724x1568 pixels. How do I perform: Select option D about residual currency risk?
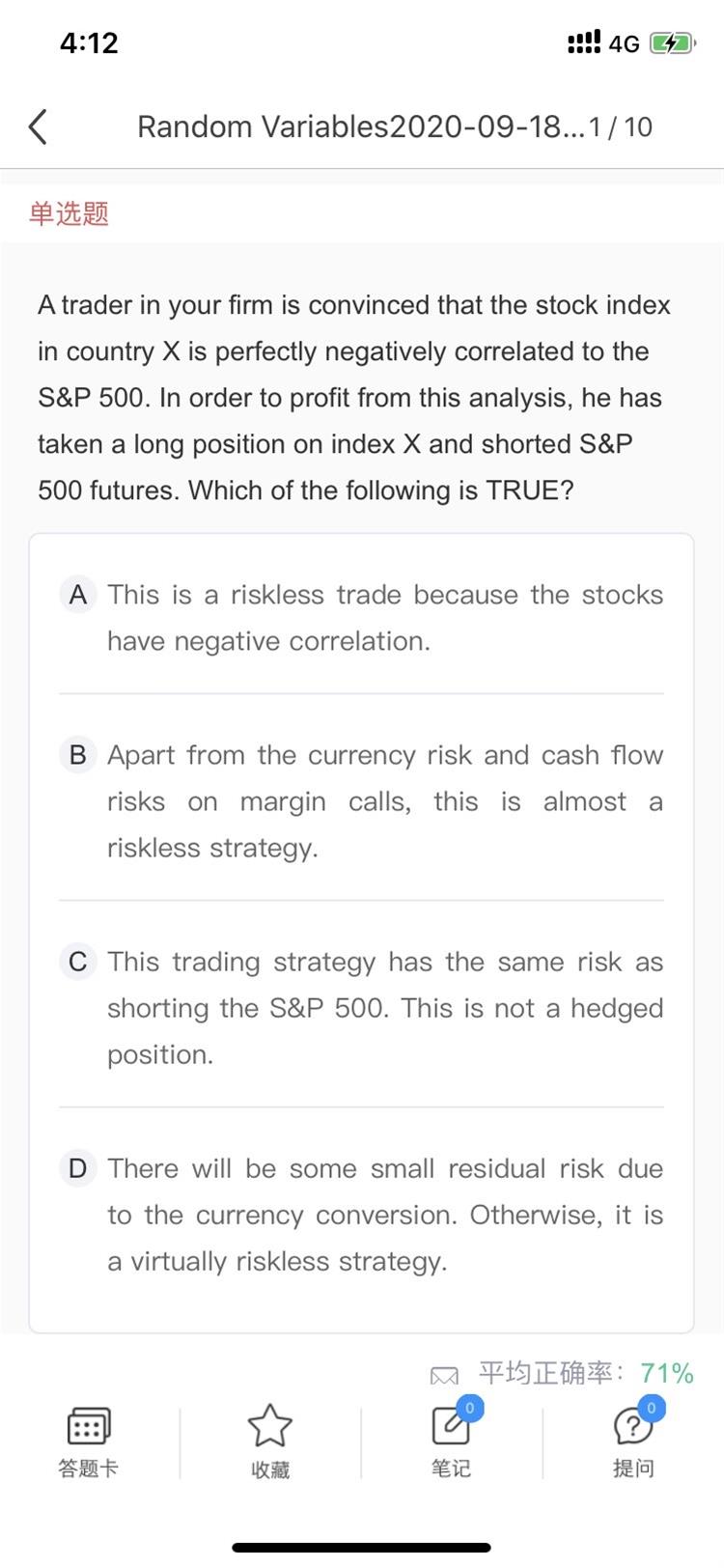point(361,1215)
